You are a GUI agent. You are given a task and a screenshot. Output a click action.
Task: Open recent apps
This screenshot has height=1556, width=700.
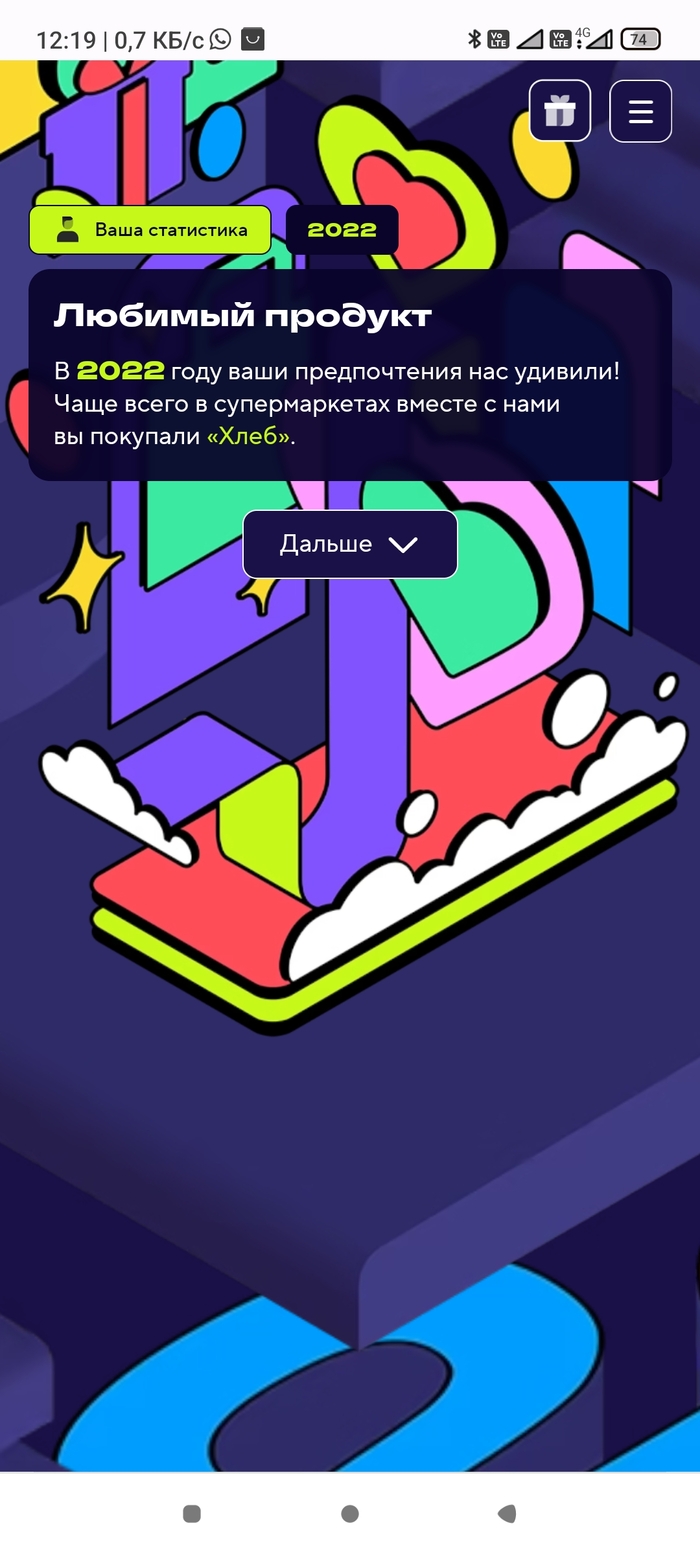(x=192, y=1513)
